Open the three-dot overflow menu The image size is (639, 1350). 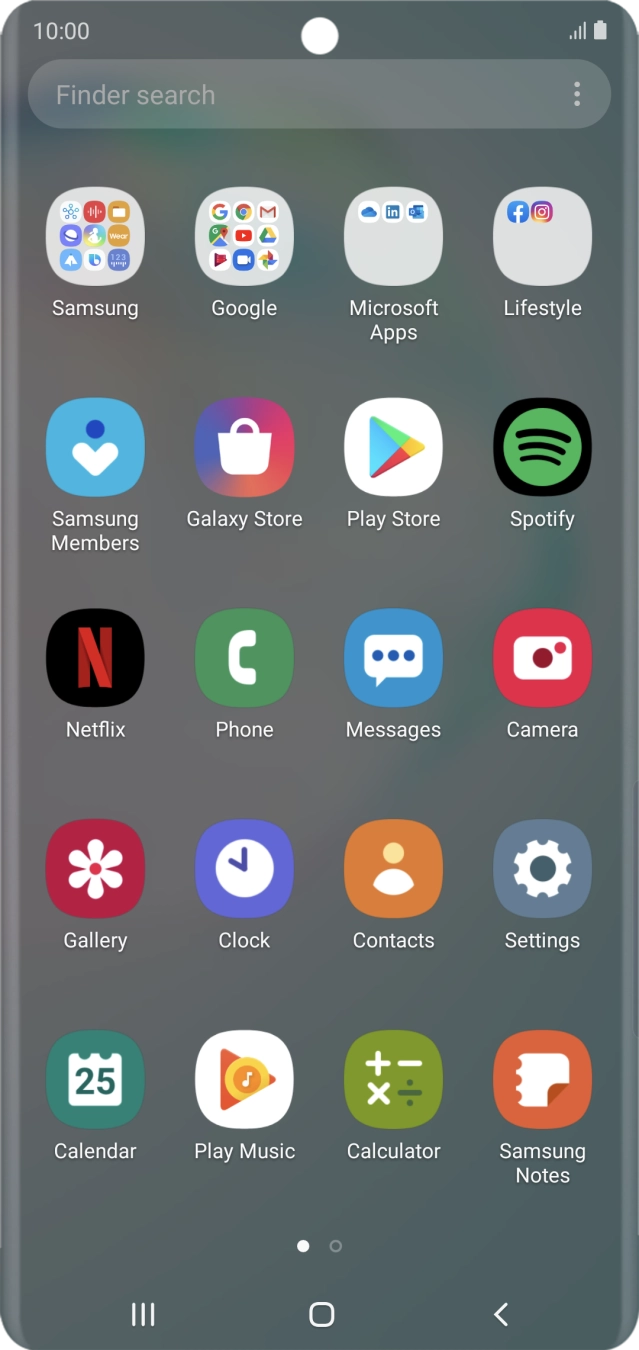(577, 95)
